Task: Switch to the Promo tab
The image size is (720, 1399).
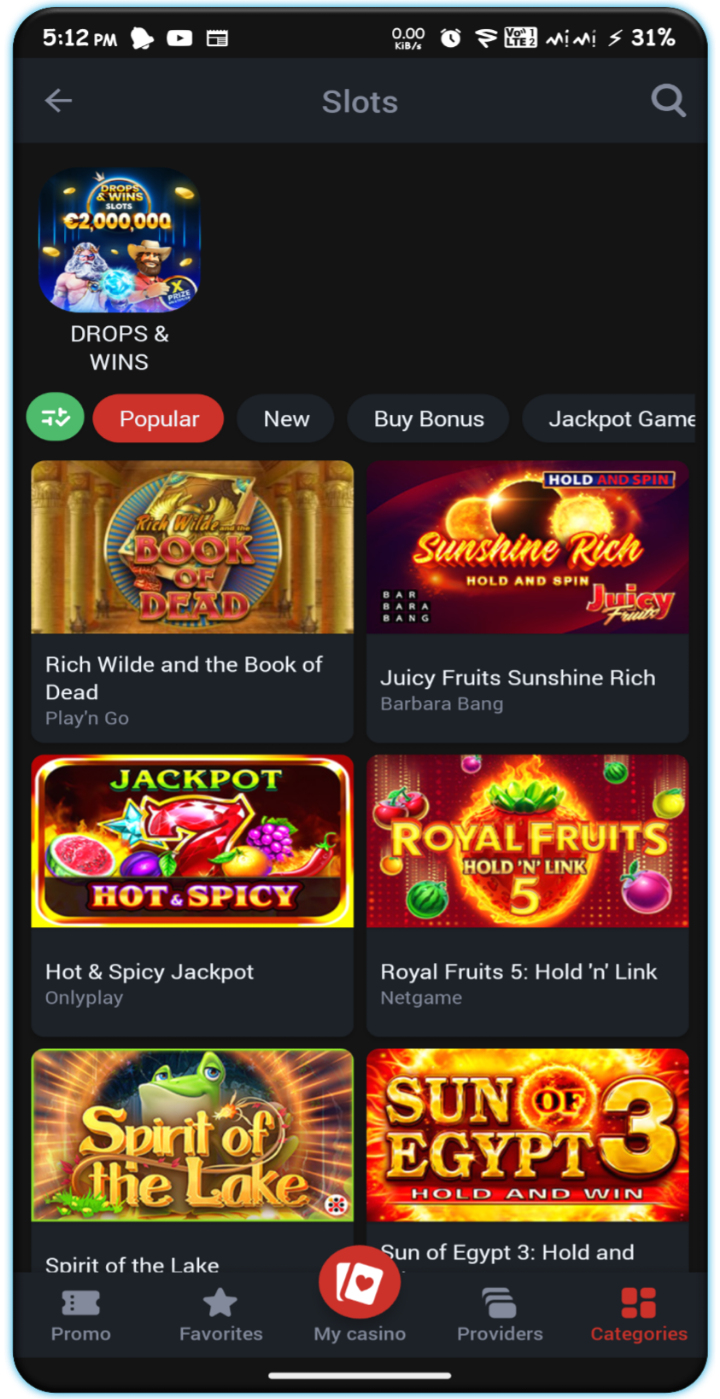Action: pos(81,1314)
